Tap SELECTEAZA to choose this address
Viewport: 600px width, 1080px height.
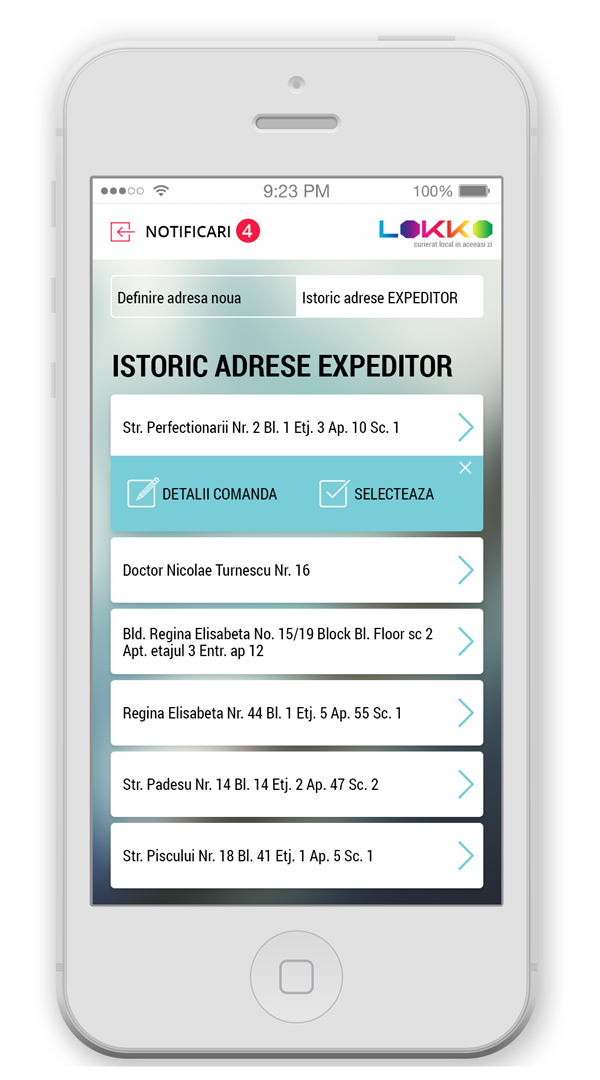pos(377,493)
